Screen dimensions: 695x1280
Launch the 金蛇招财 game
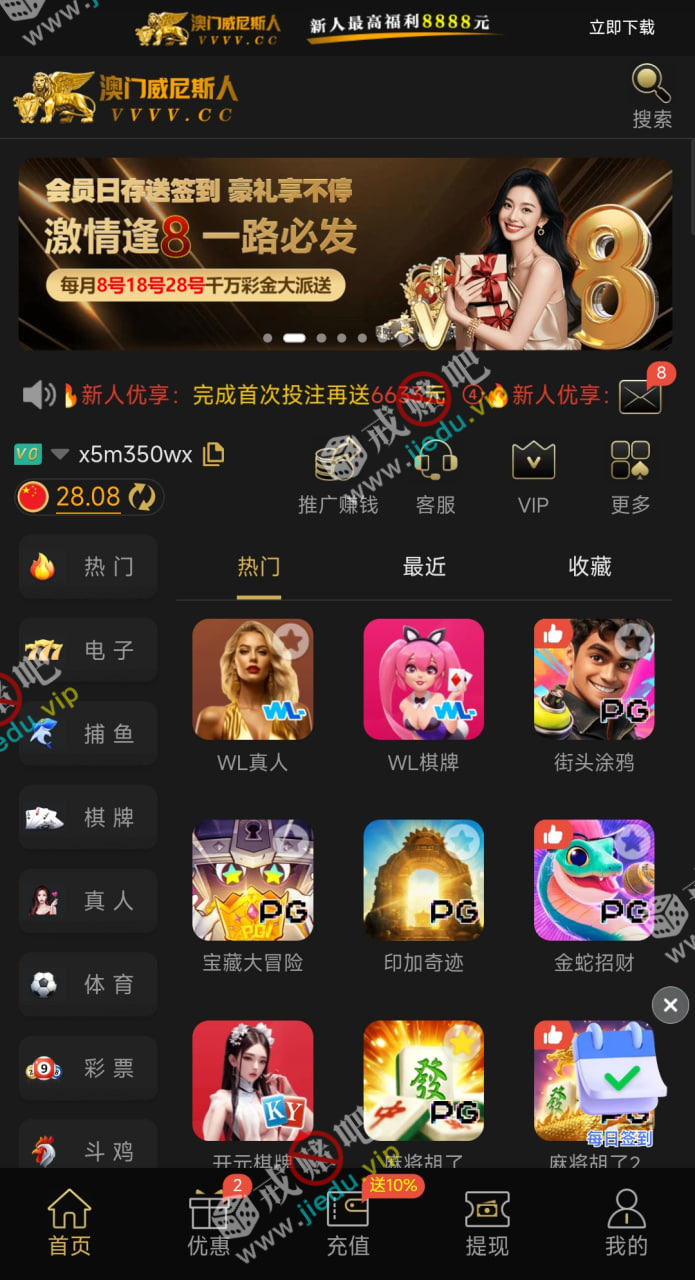click(x=594, y=880)
